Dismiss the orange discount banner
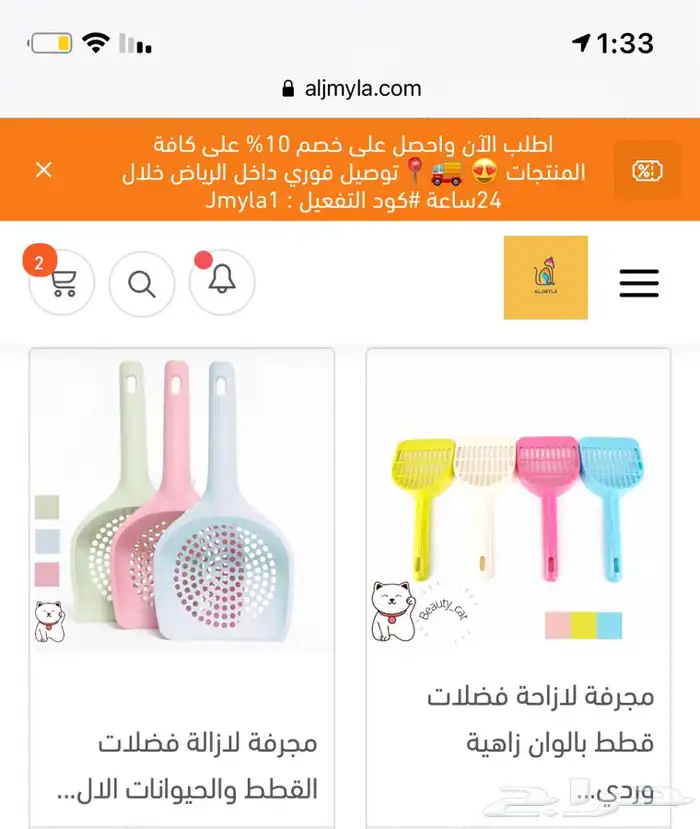700x829 pixels. [x=44, y=170]
